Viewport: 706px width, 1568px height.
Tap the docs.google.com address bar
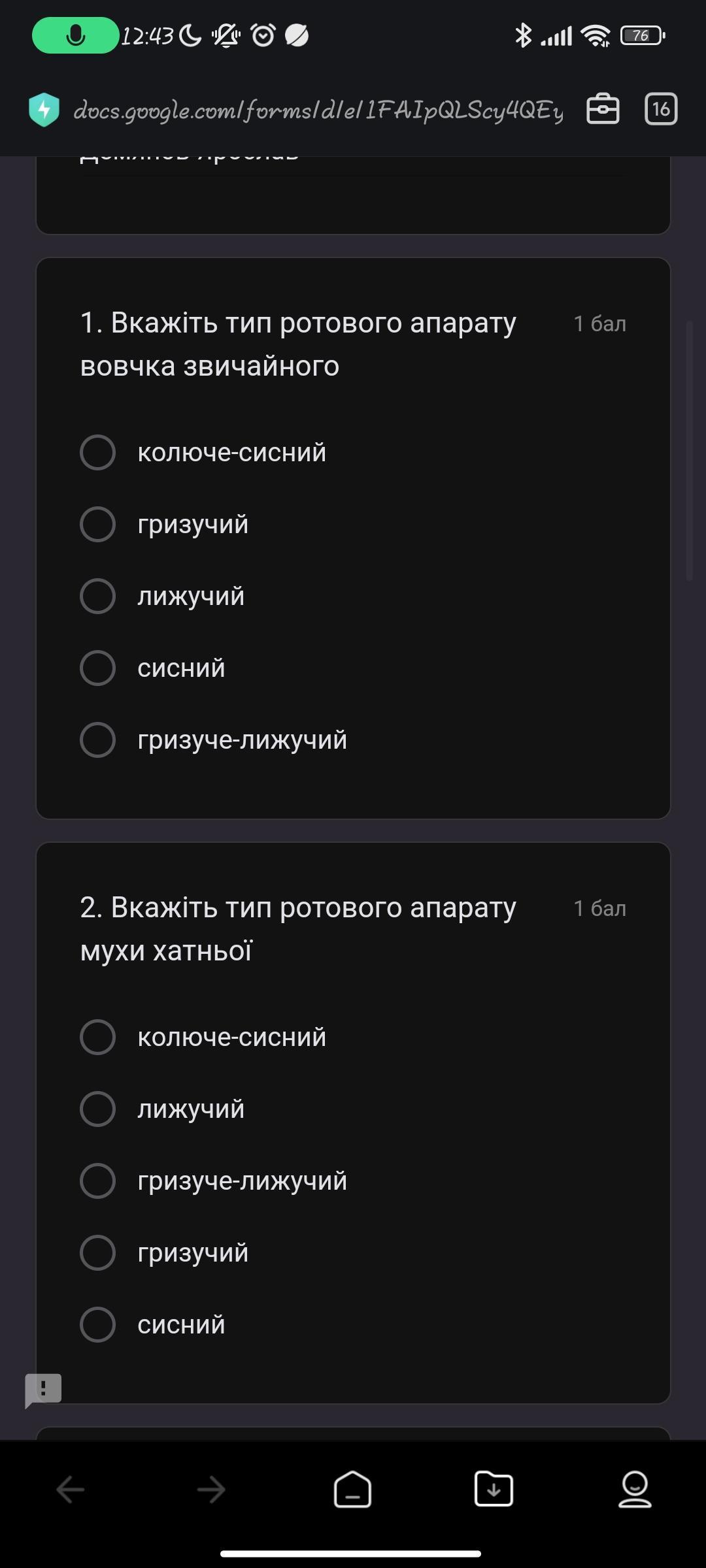tap(318, 110)
